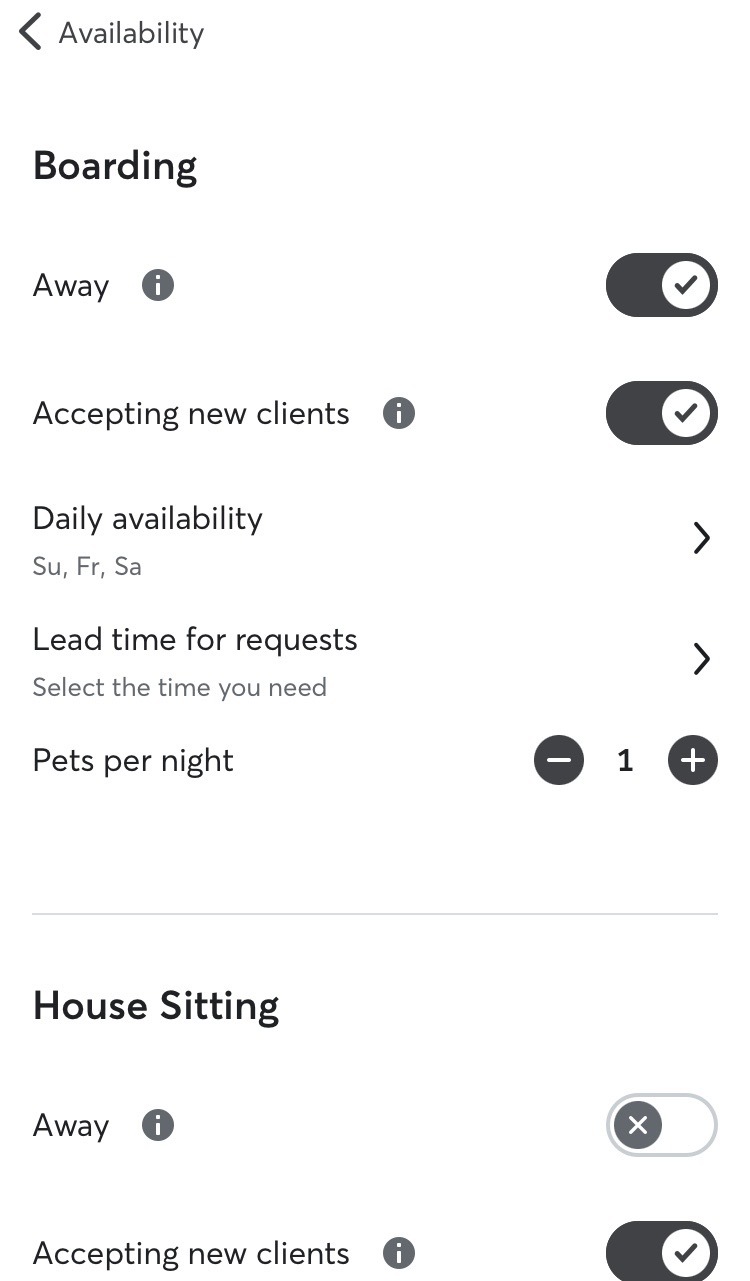Open Lead time for requests options
The height and width of the screenshot is (1281, 750).
[195, 640]
